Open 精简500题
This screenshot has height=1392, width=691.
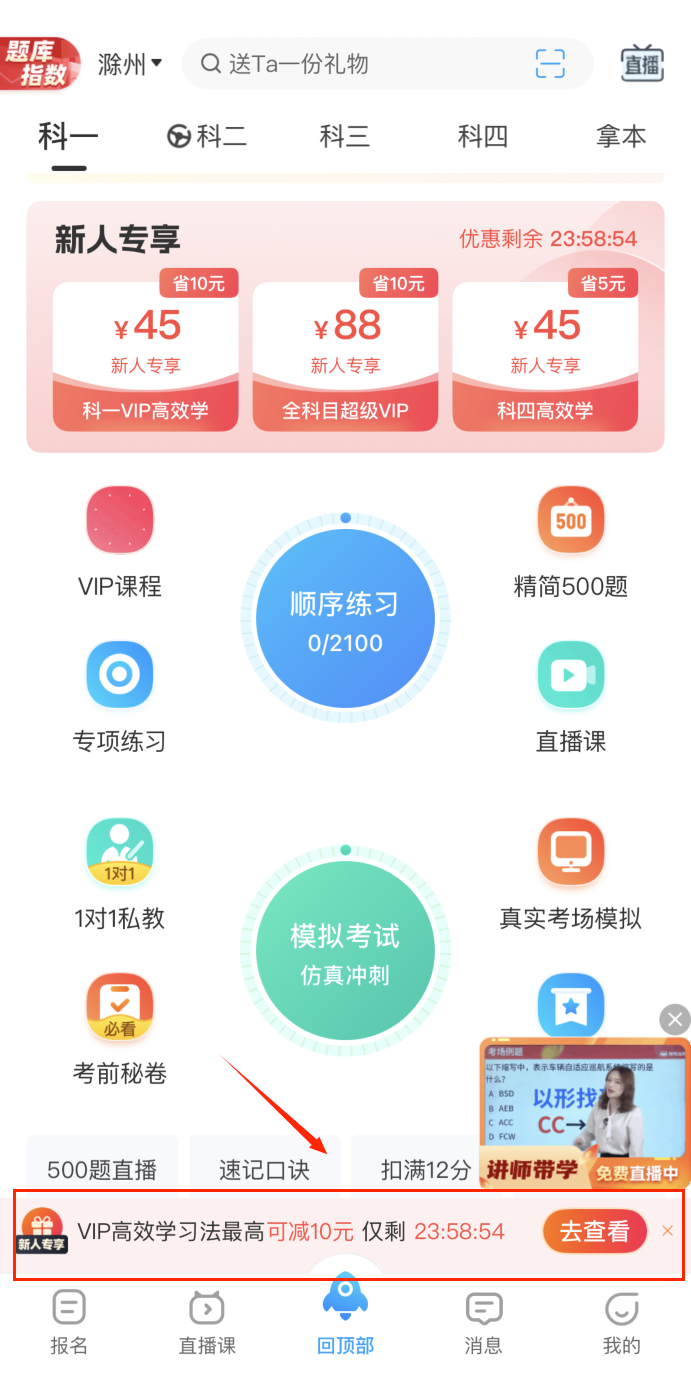pos(571,541)
